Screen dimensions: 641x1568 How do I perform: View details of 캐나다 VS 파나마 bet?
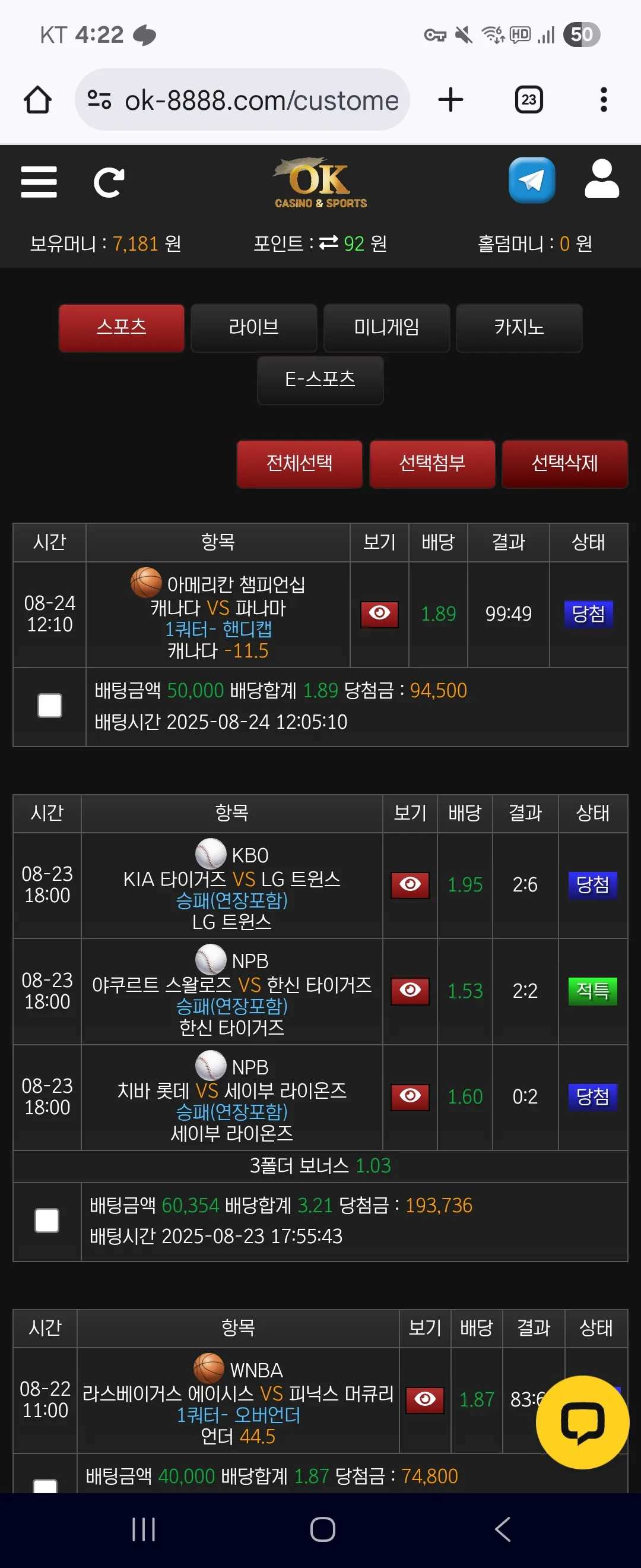[379, 614]
